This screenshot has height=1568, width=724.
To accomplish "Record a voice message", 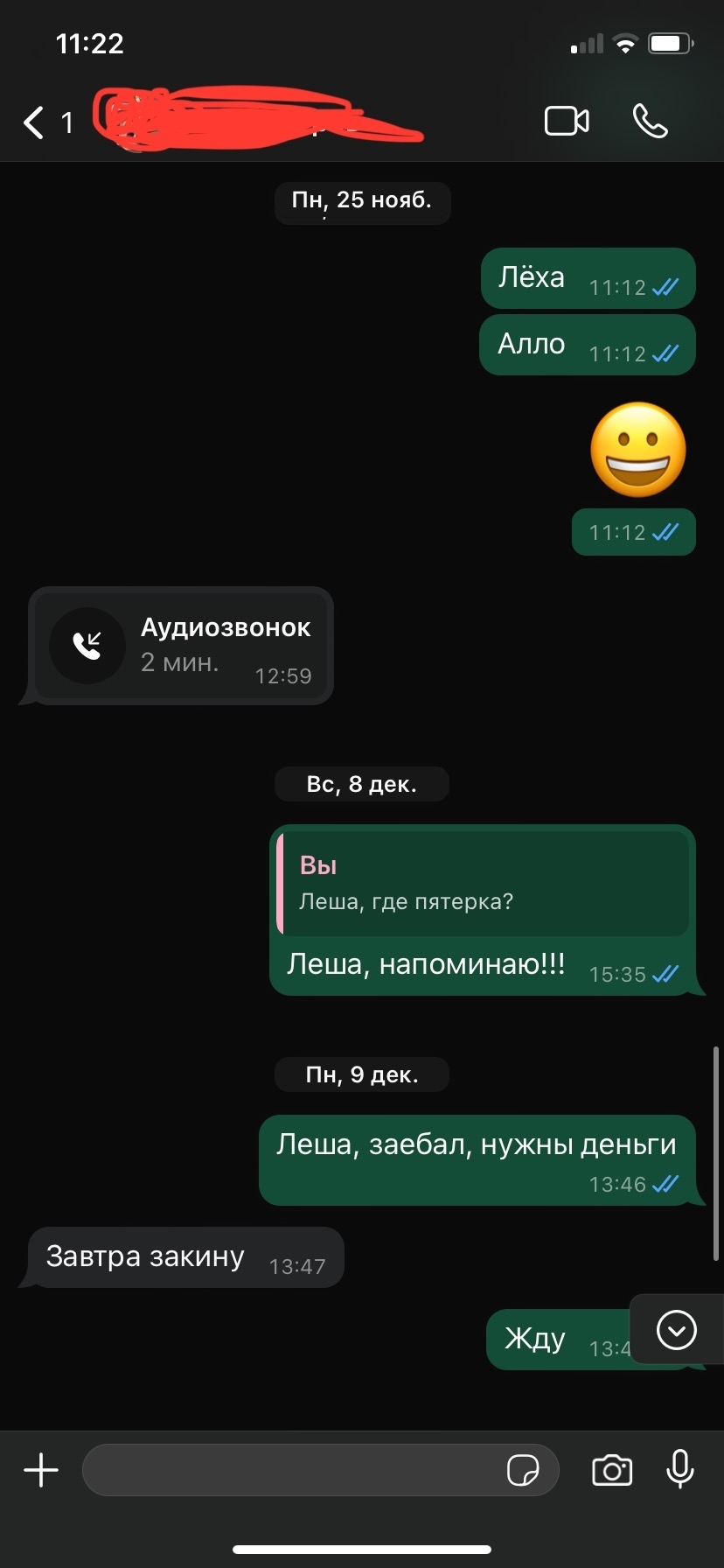I will (679, 1469).
